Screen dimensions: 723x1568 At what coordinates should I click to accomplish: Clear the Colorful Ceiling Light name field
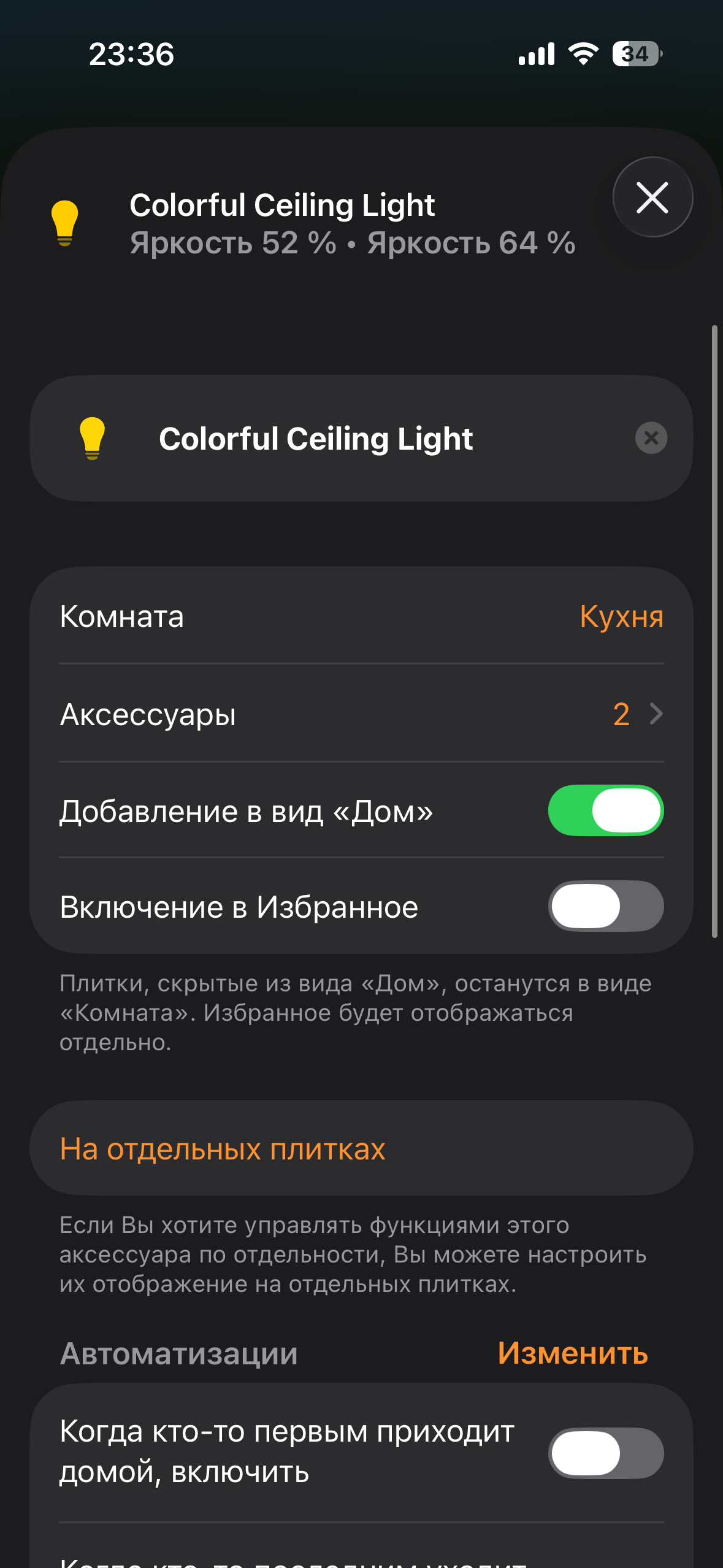(x=651, y=438)
